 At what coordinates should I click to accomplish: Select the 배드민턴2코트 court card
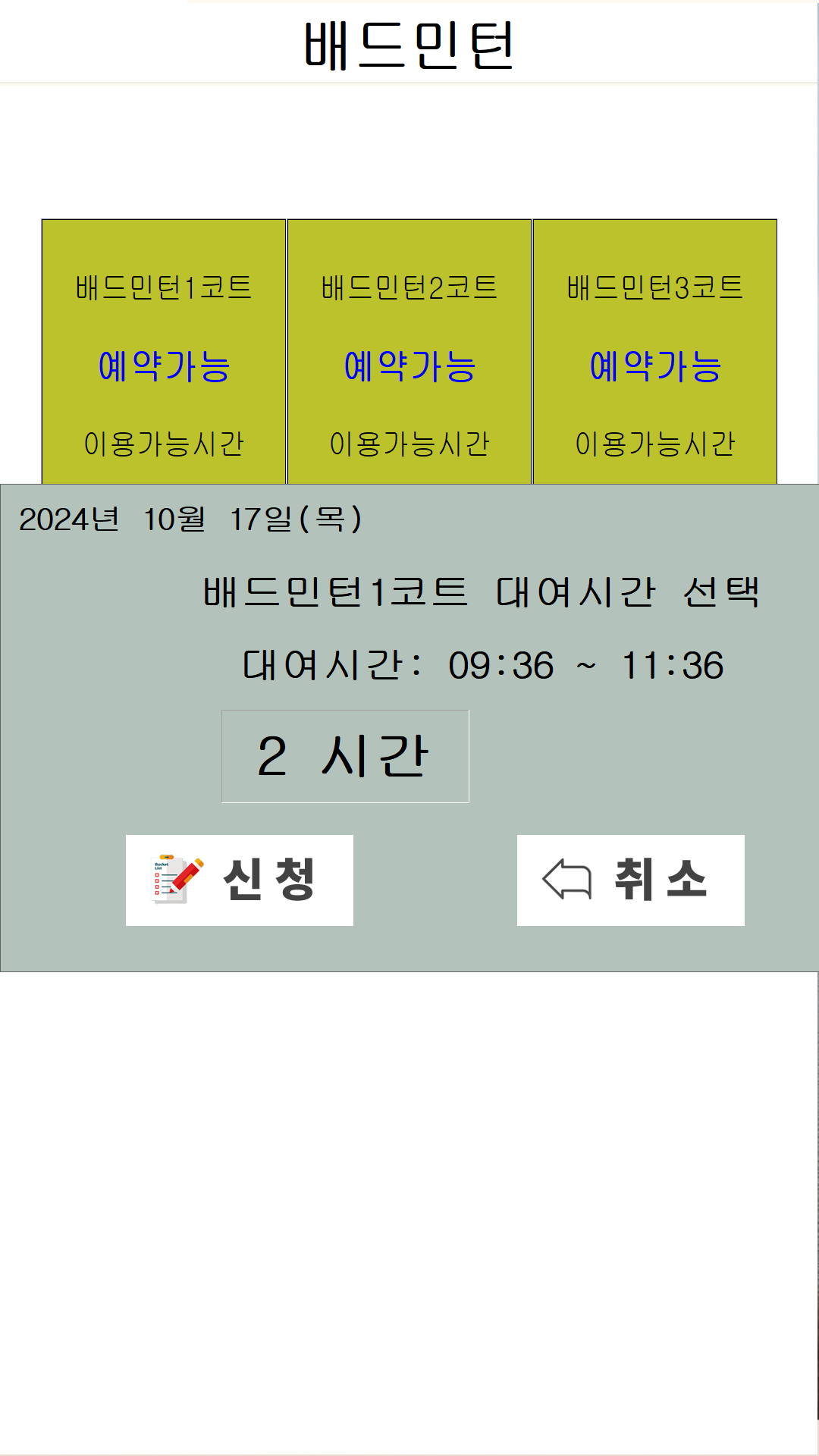409,352
